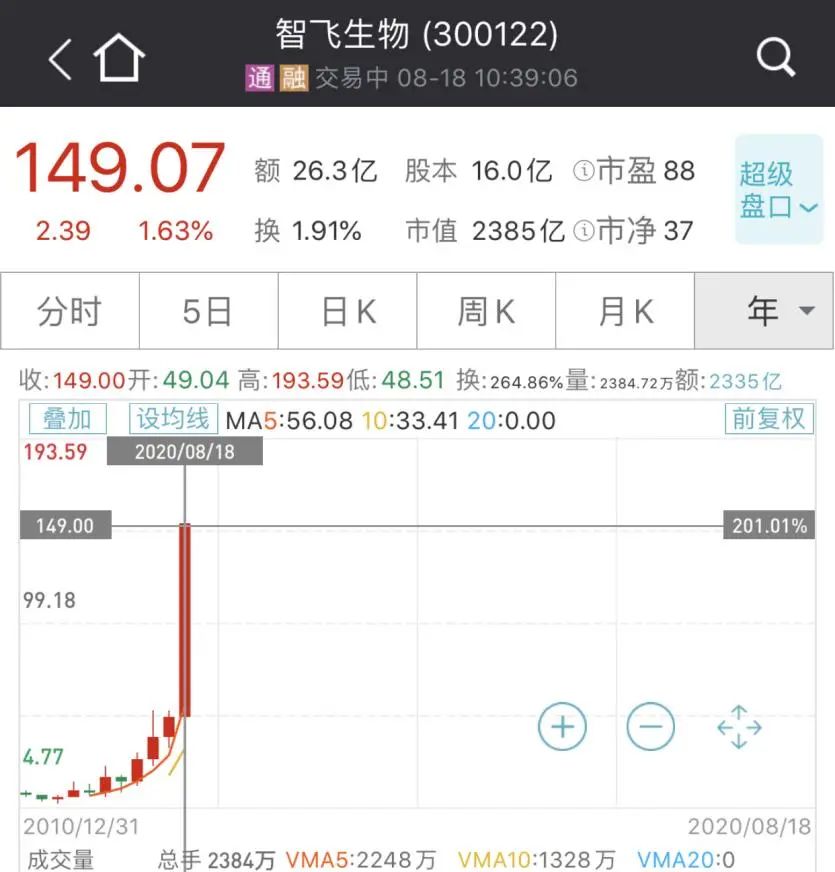
Task: Select the 5日 chart tab
Action: pyautogui.click(x=207, y=311)
